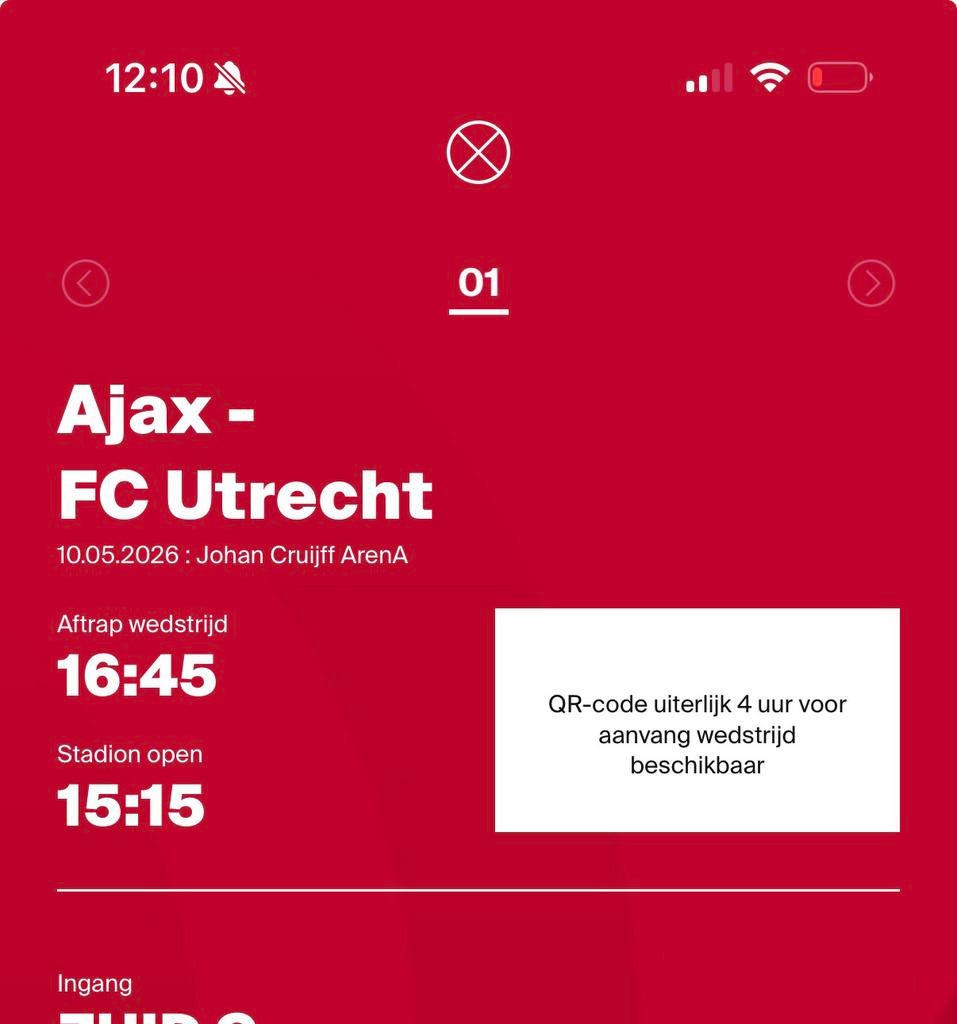Select the Ingang label near bottom
The height and width of the screenshot is (1024, 957).
click(x=95, y=983)
